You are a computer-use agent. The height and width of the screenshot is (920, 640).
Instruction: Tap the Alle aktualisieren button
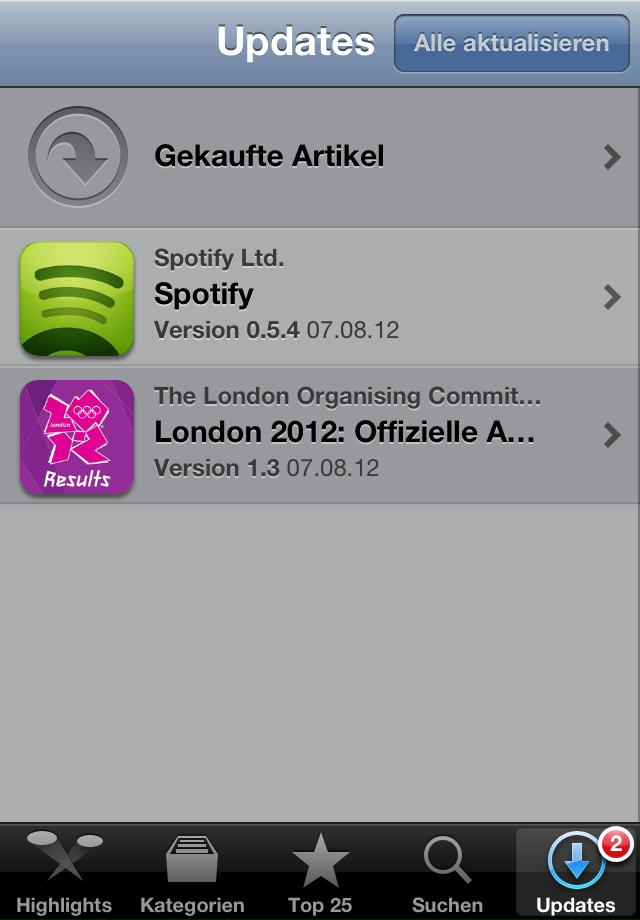tap(511, 43)
